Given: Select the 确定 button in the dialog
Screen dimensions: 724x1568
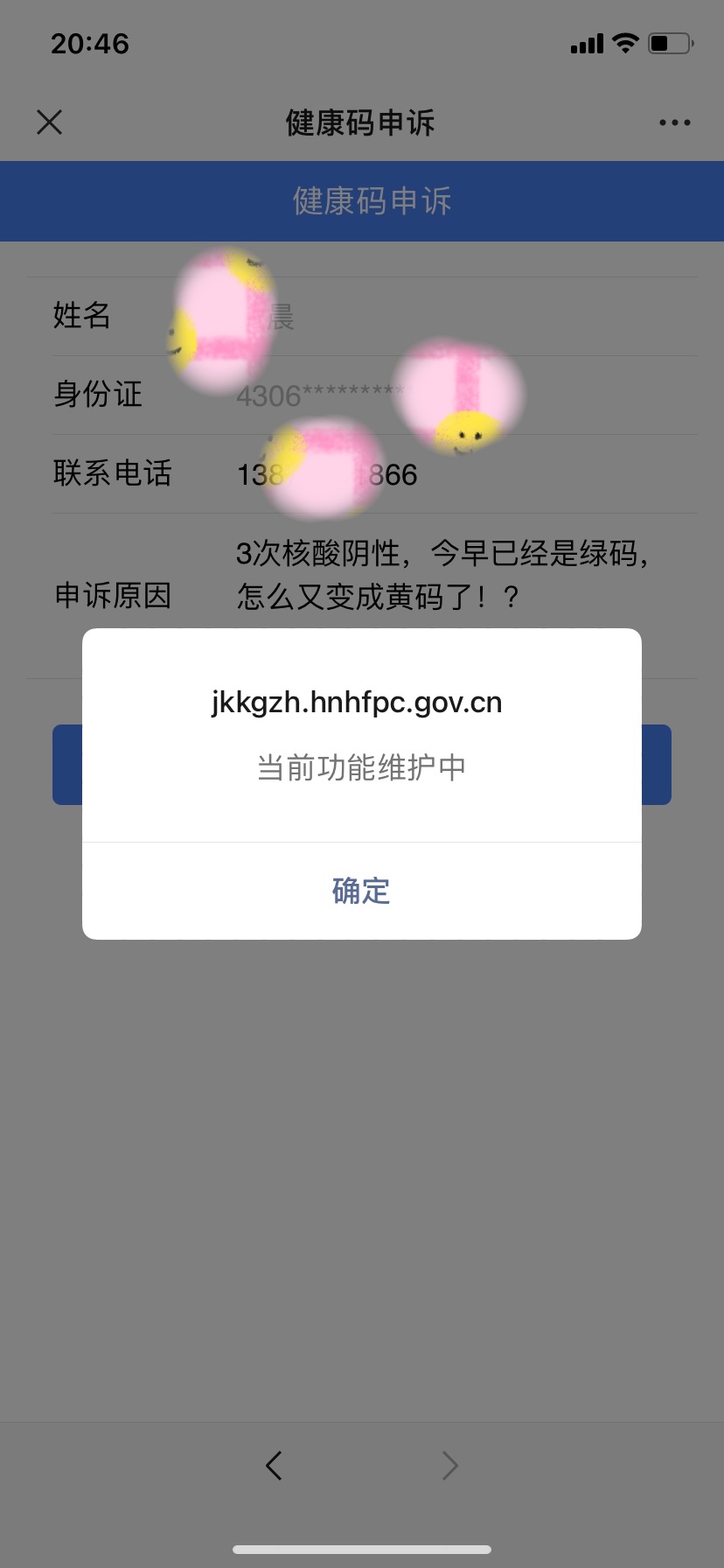Looking at the screenshot, I should coord(361,891).
